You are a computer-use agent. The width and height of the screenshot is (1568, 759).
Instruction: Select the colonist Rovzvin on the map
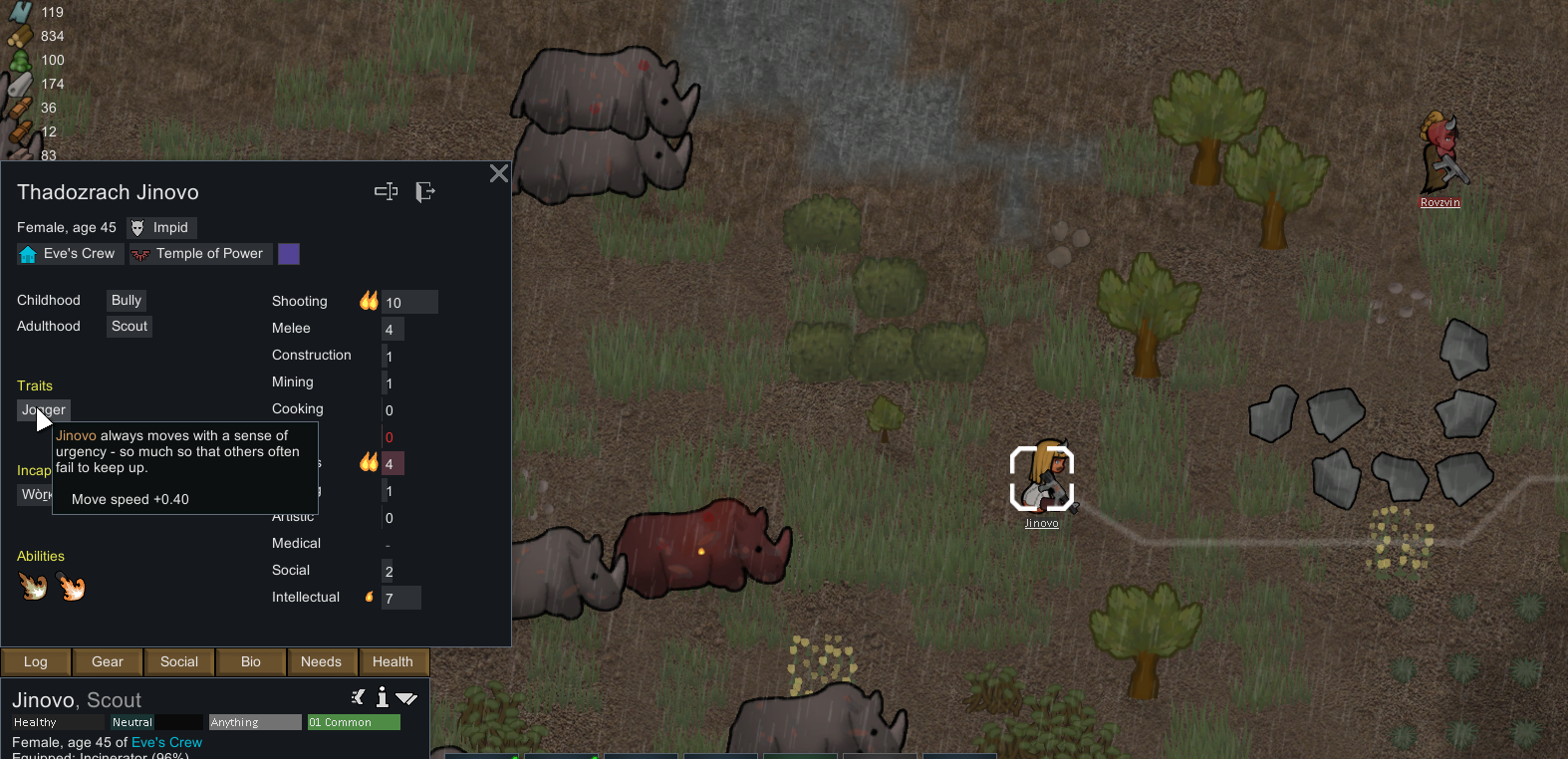click(x=1440, y=157)
